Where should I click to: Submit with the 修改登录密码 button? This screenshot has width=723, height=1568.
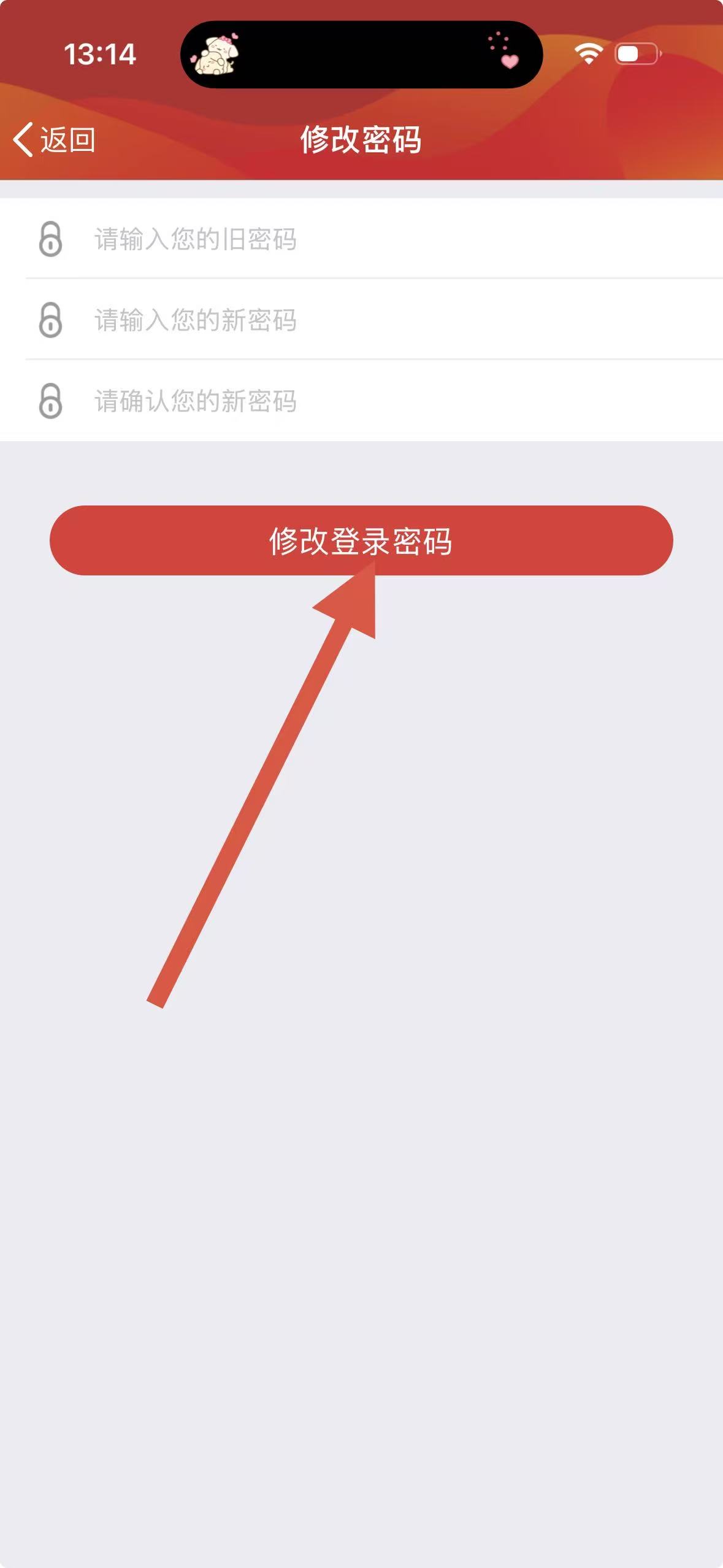pyautogui.click(x=361, y=540)
